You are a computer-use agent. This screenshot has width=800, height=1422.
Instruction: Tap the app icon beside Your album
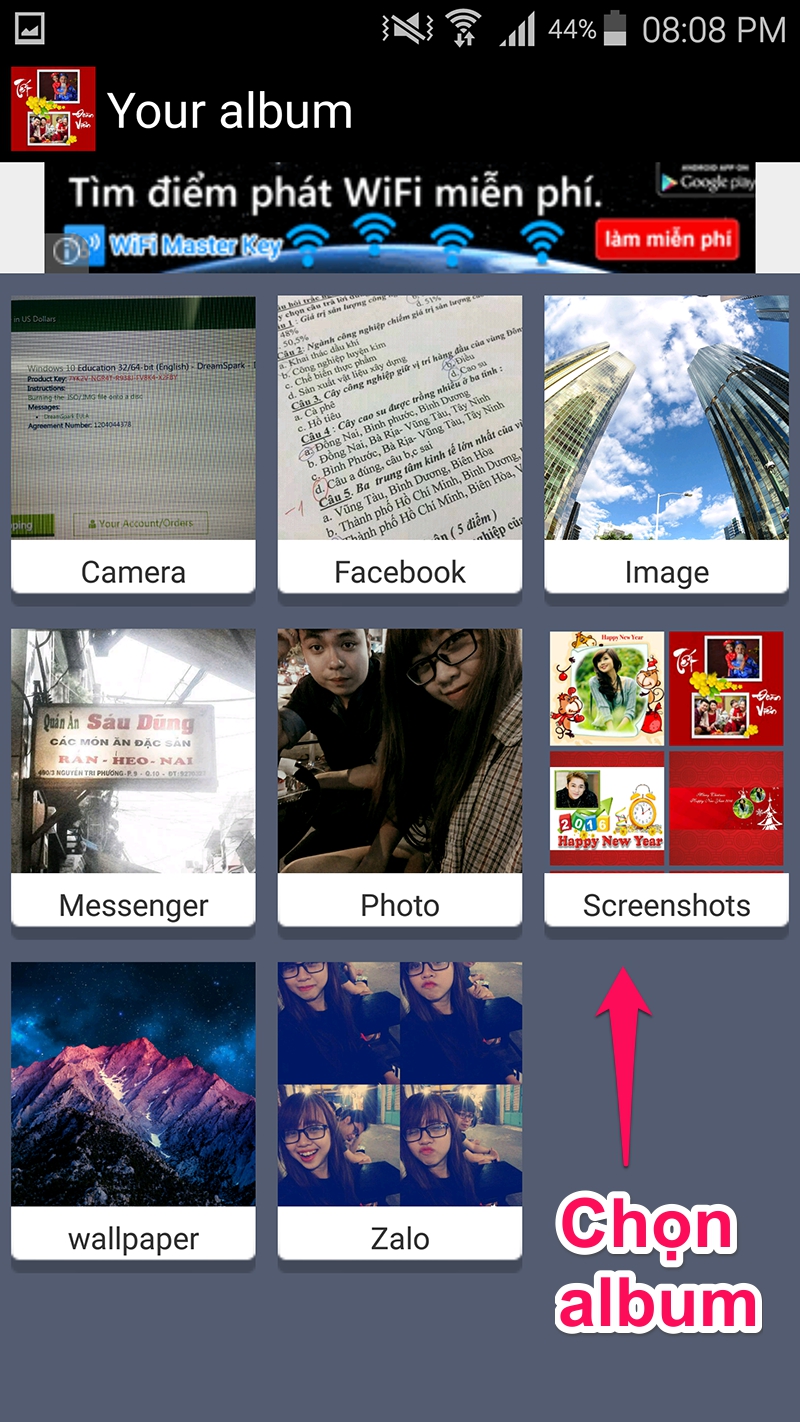pyautogui.click(x=53, y=109)
